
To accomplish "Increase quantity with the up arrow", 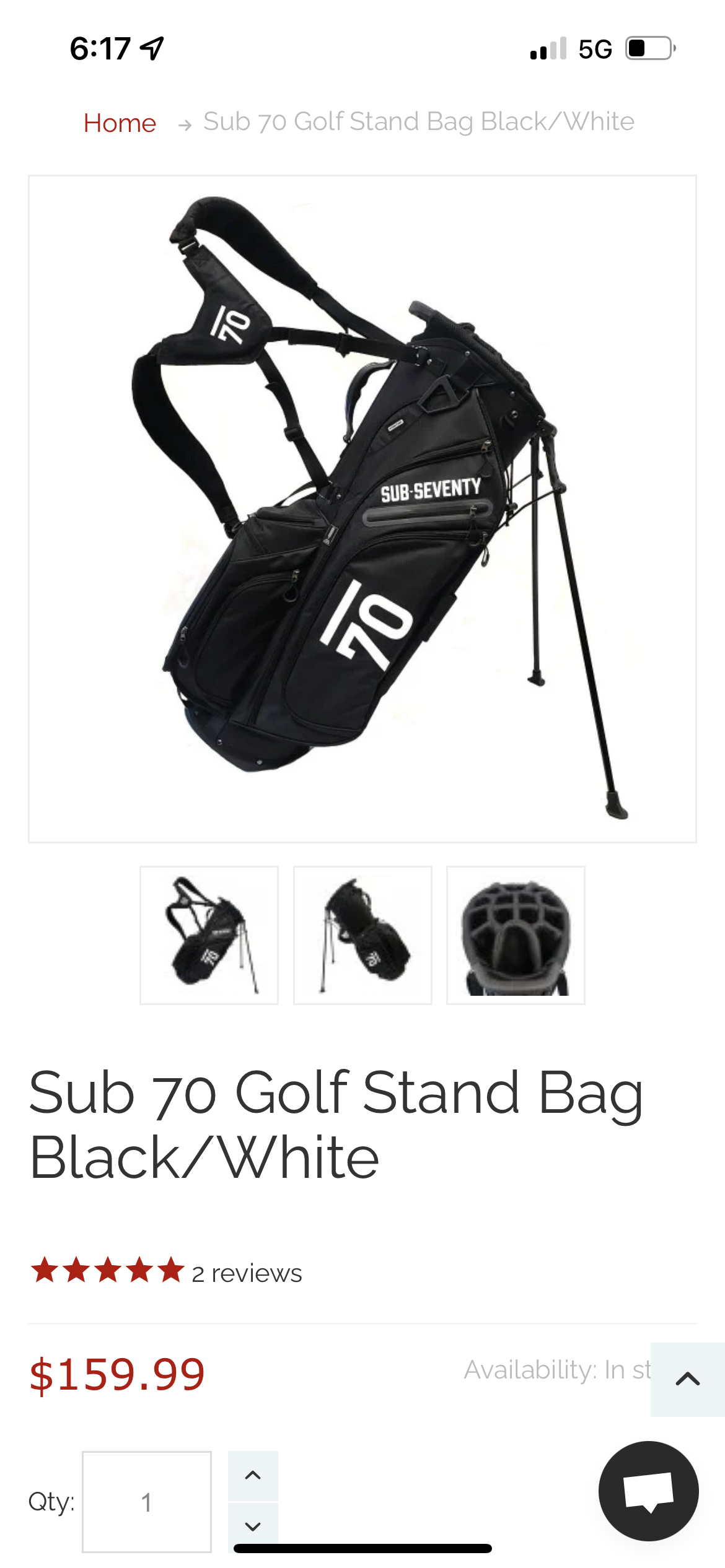I will [x=253, y=1476].
